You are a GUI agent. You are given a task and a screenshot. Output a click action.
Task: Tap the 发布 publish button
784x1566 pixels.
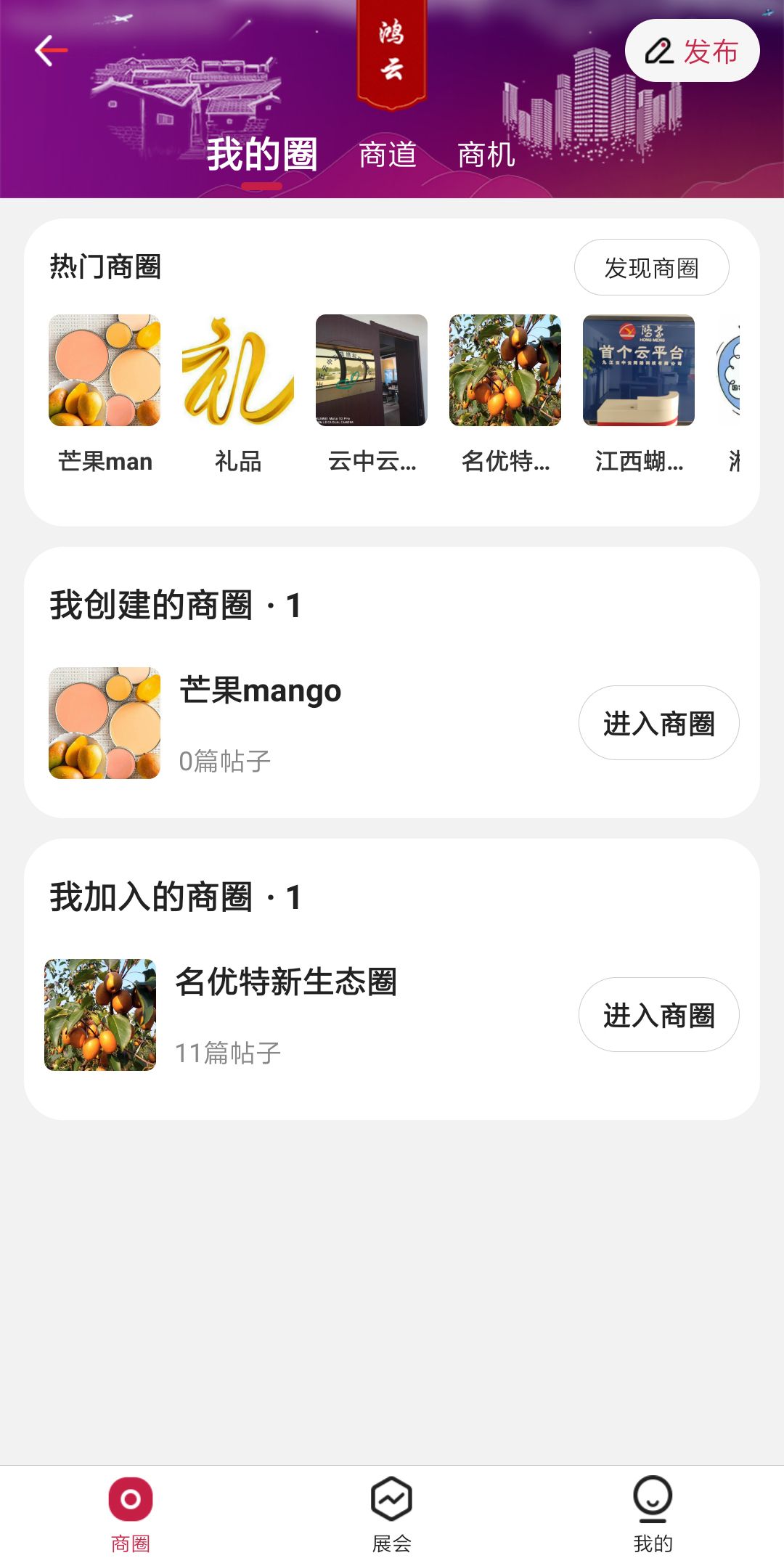click(692, 51)
